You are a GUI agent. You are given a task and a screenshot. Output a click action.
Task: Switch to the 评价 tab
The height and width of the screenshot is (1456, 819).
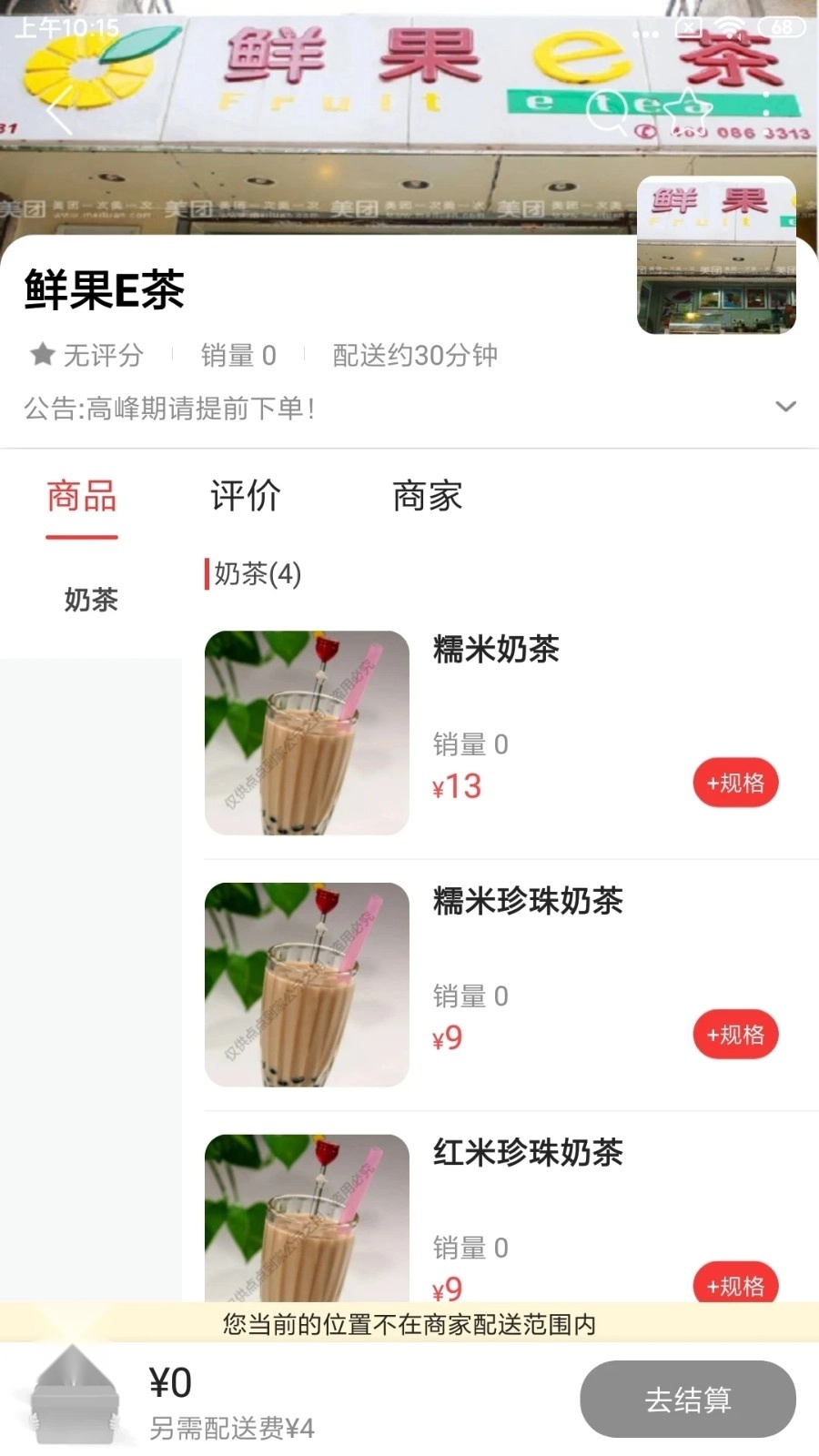[243, 496]
